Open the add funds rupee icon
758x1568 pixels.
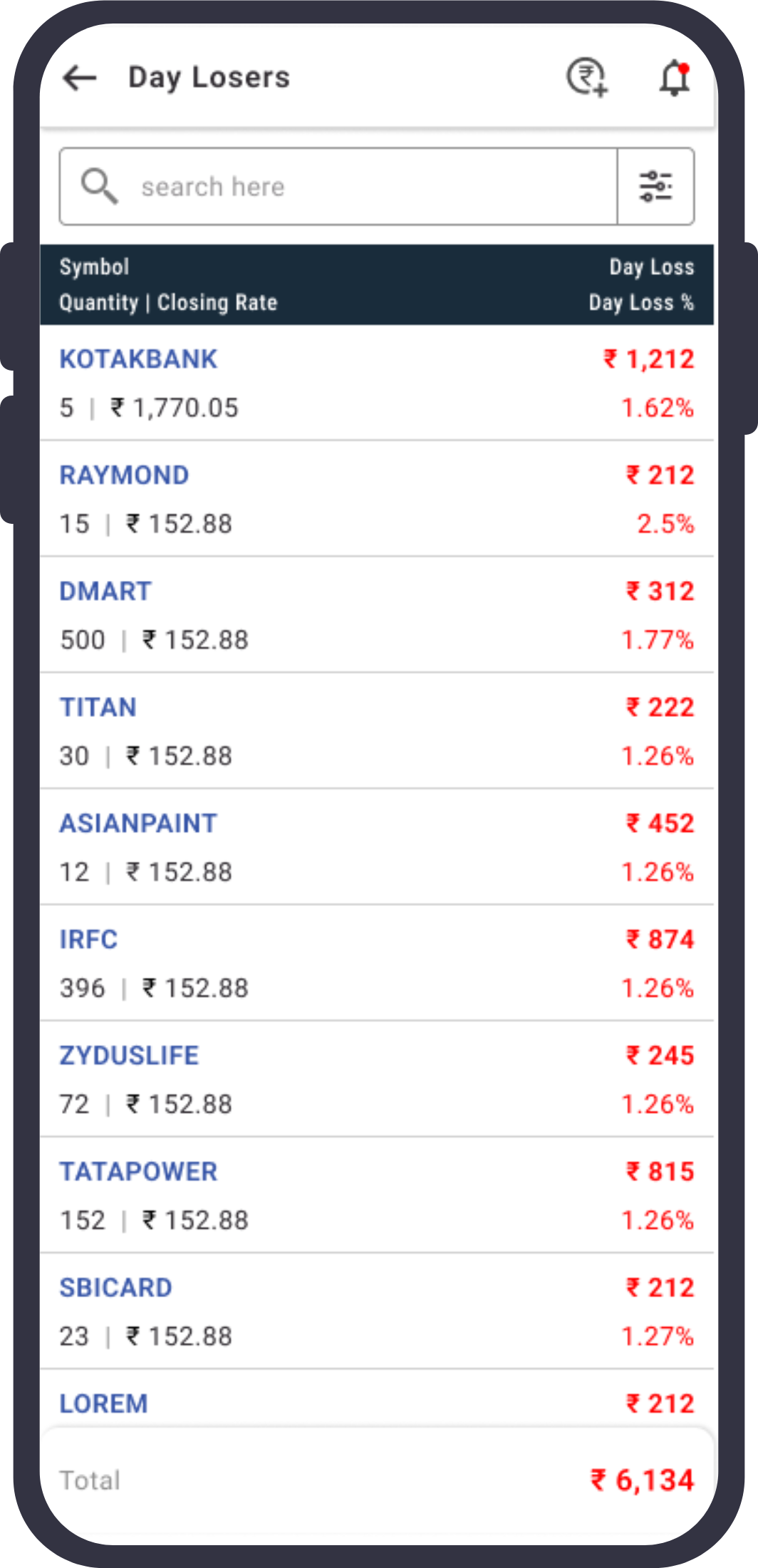[587, 77]
